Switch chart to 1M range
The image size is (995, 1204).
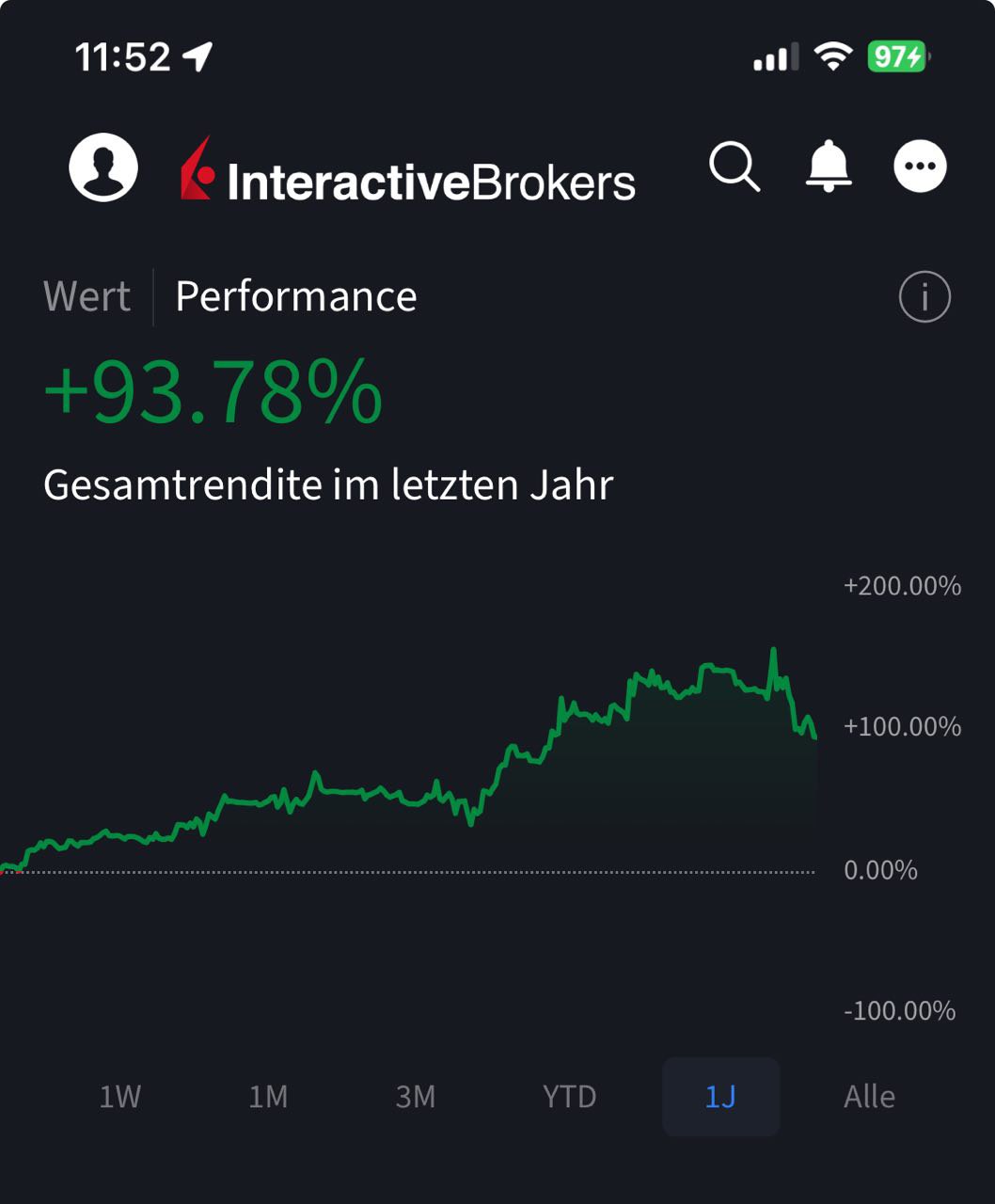[268, 1097]
